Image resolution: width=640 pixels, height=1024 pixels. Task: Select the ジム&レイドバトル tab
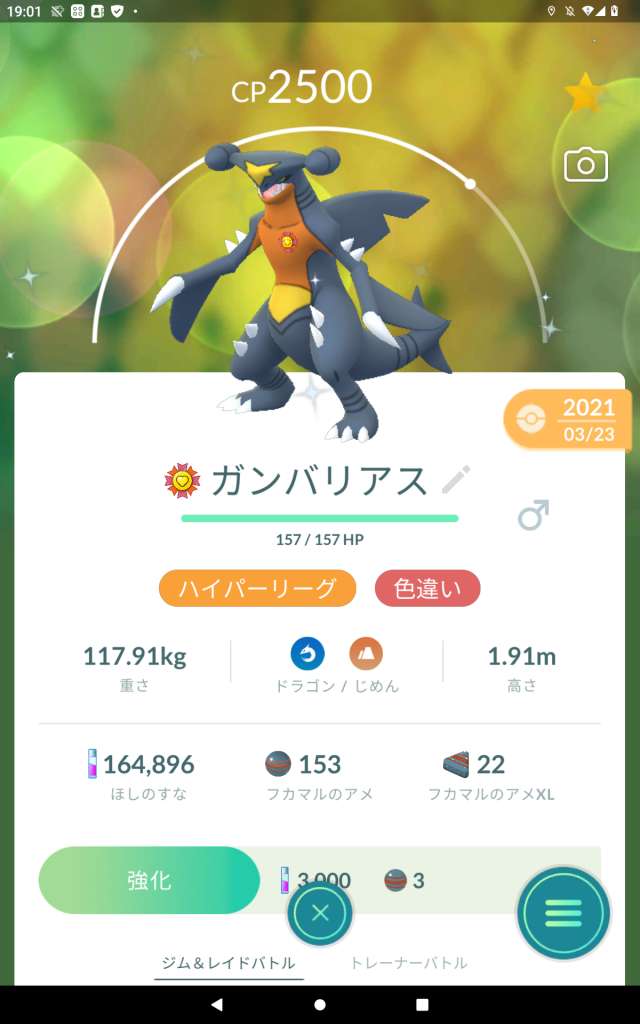[229, 963]
